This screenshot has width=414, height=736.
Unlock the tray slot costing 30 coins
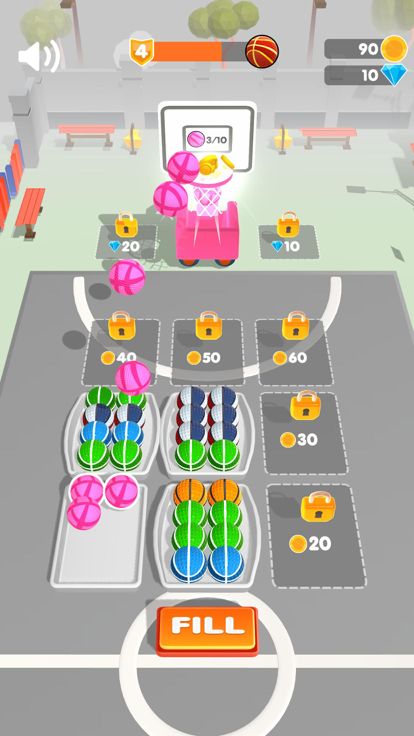pos(304,433)
